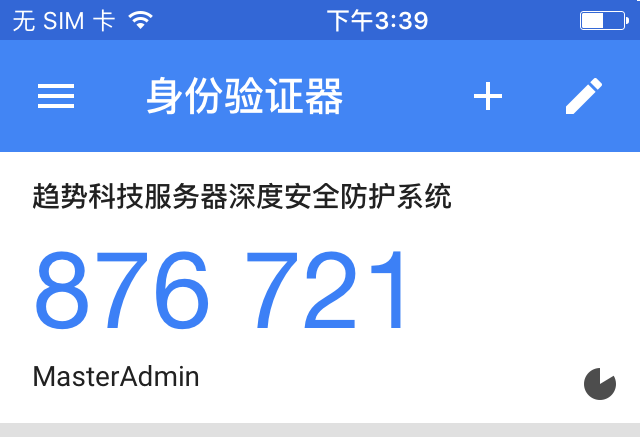Add a new account with plus icon
This screenshot has height=437, width=640.
(x=487, y=96)
